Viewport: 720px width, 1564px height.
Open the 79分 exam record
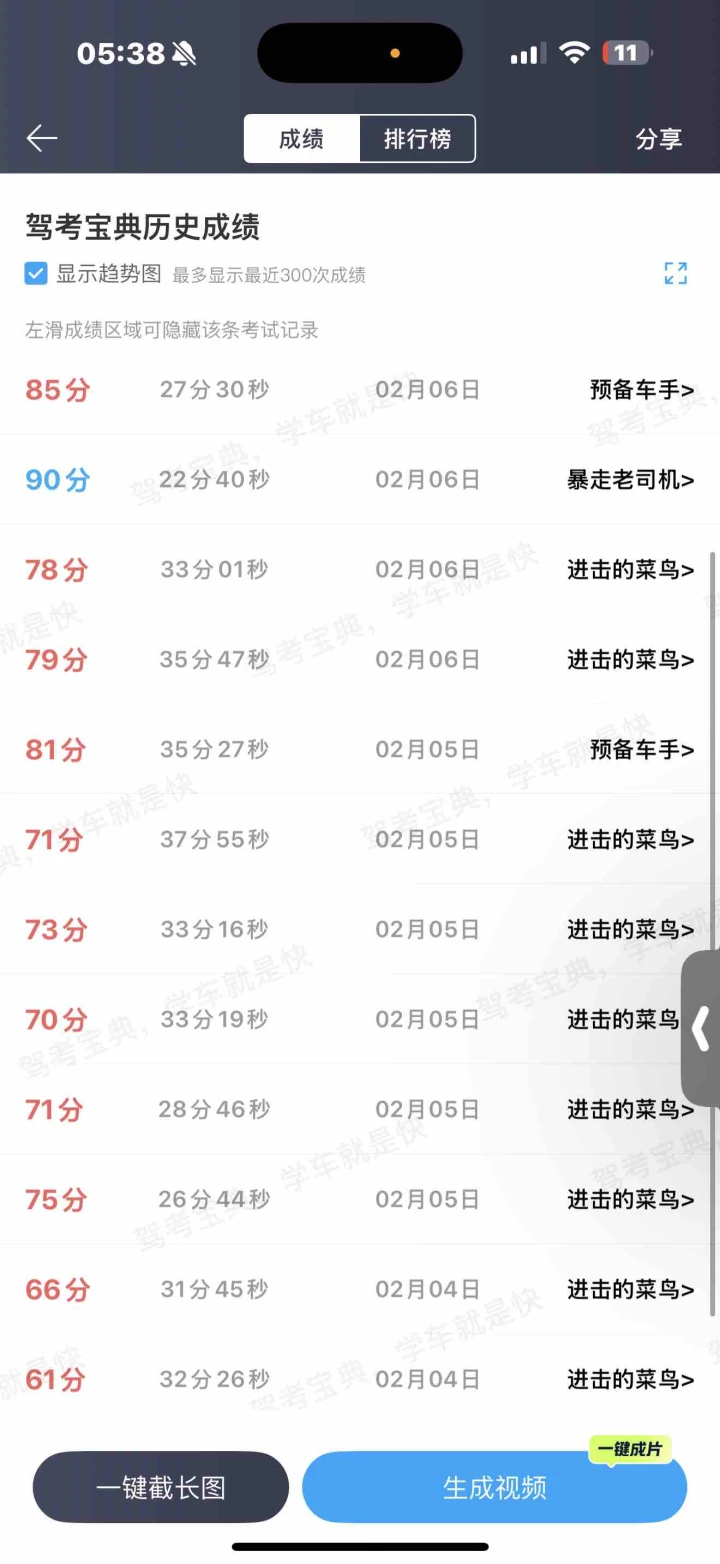click(x=360, y=660)
